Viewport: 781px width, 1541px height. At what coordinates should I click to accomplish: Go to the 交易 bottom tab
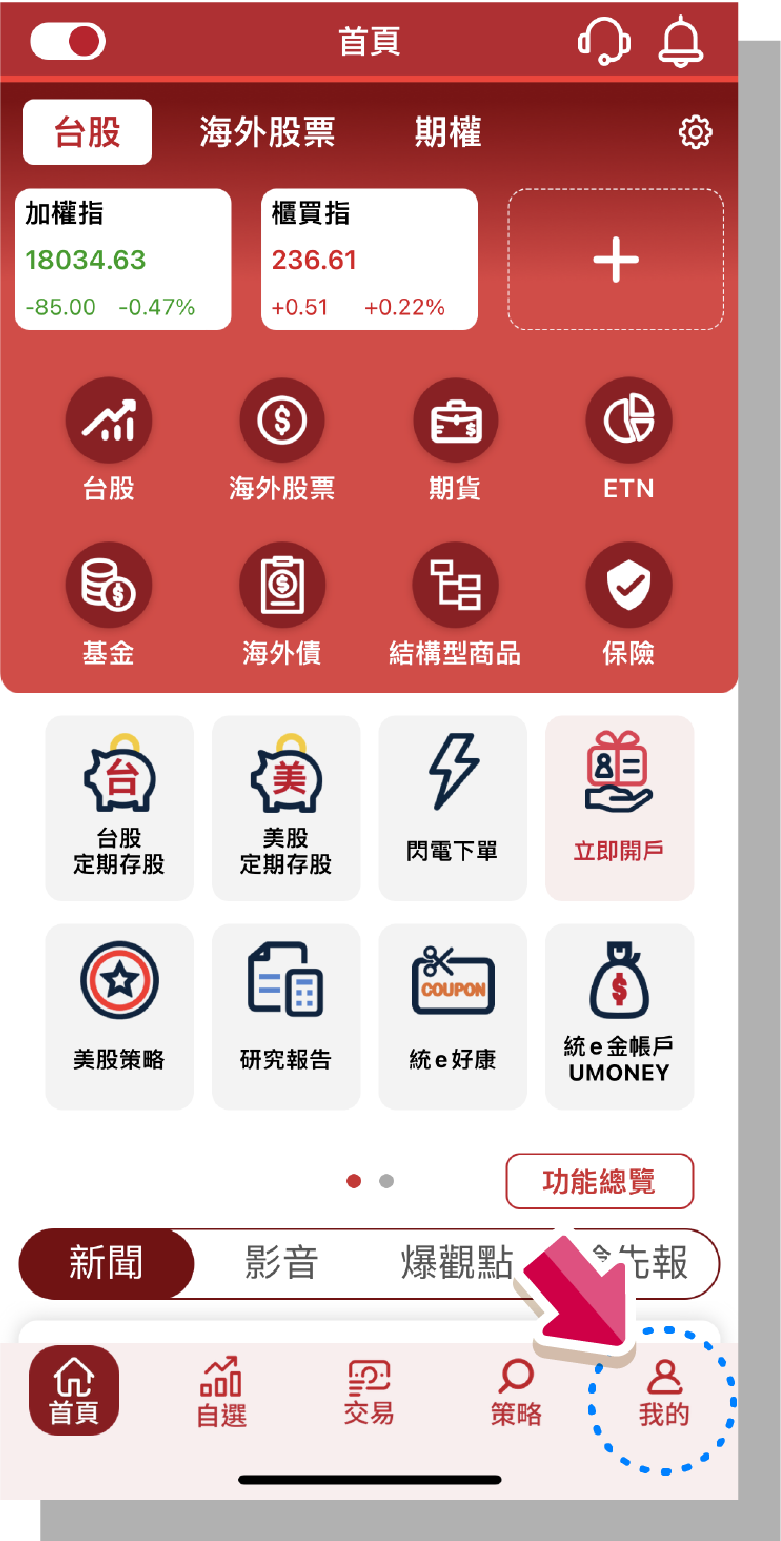368,1392
